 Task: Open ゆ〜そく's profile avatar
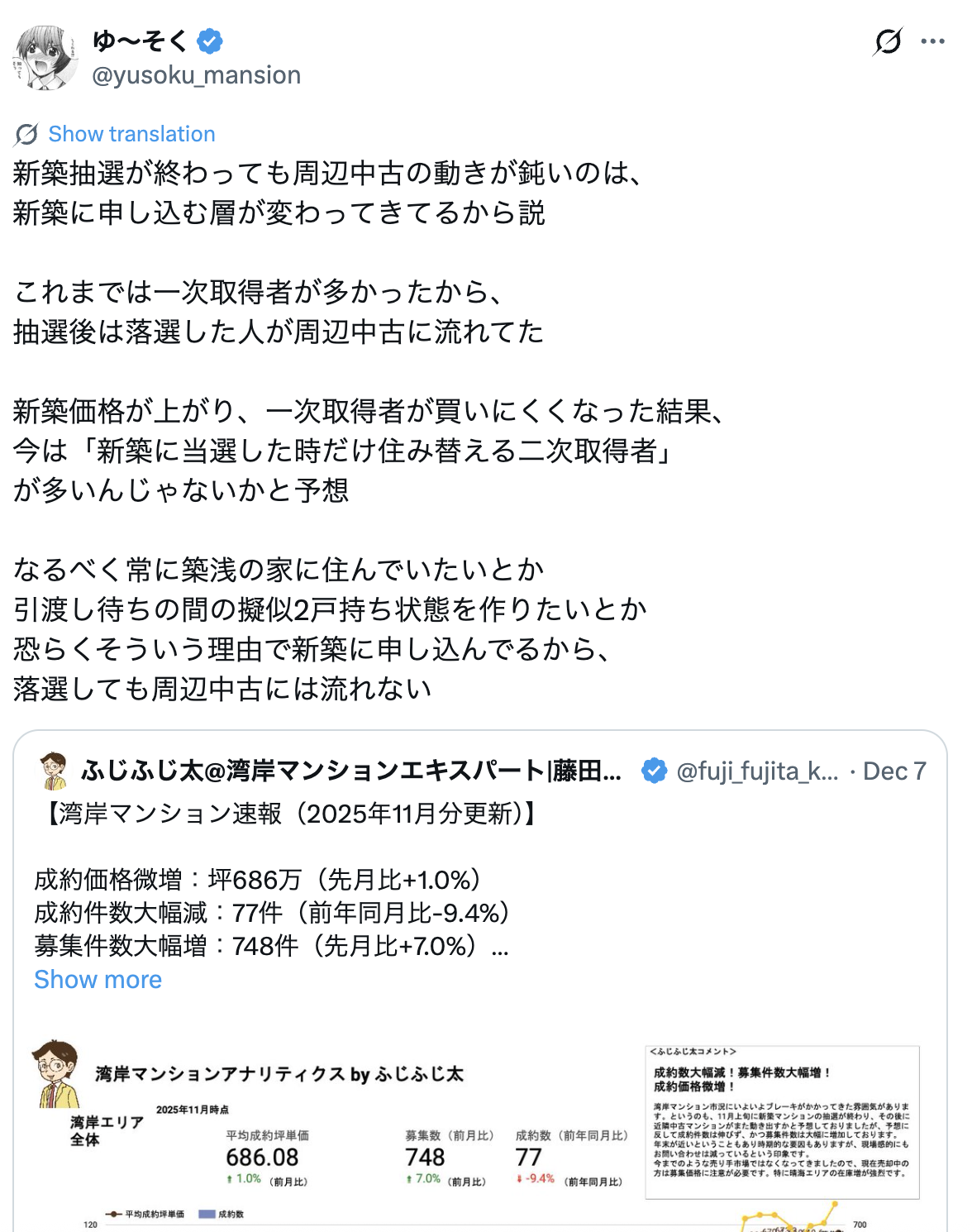(x=45, y=58)
